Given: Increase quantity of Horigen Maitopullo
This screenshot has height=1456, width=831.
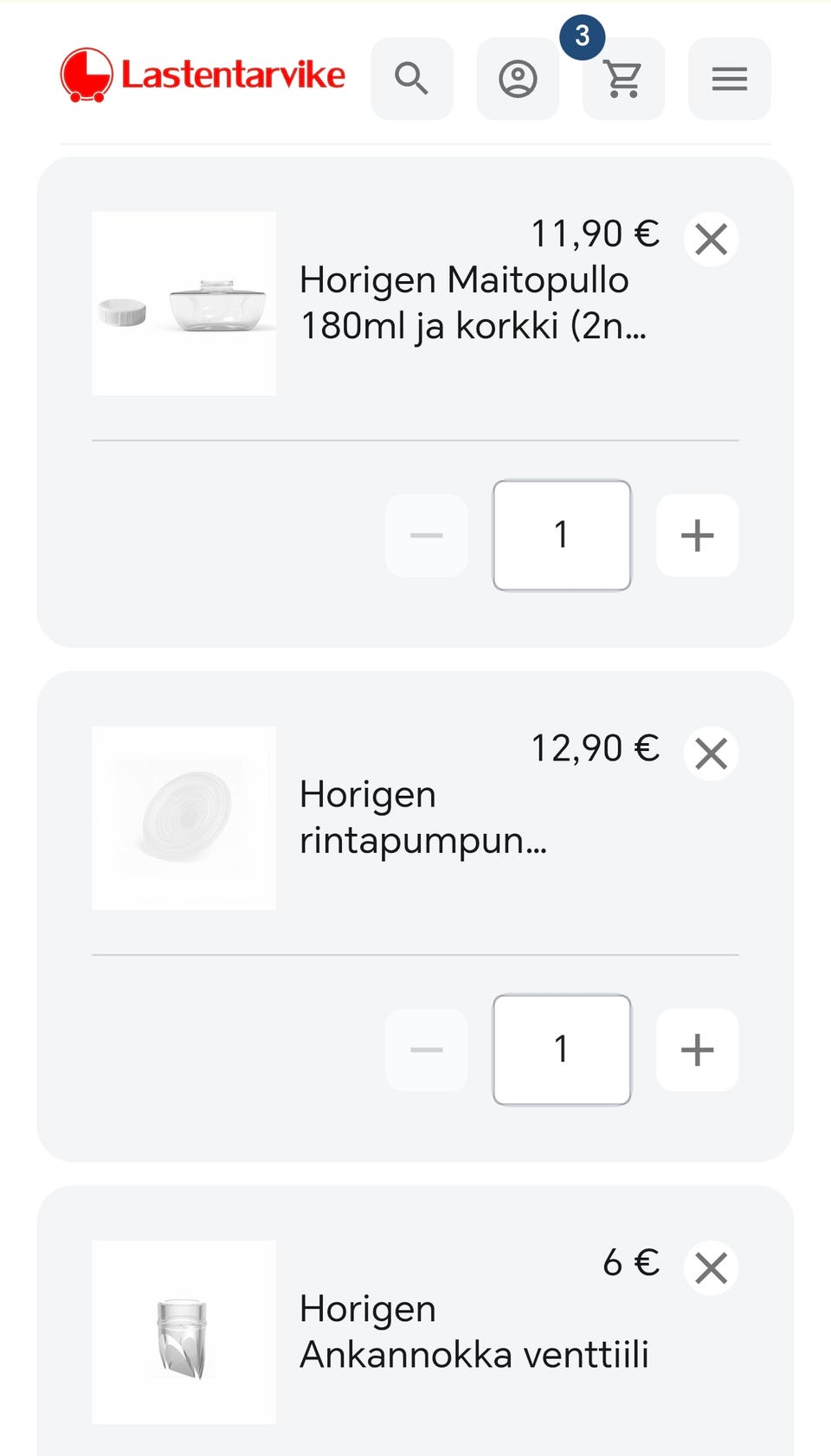Looking at the screenshot, I should 697,536.
